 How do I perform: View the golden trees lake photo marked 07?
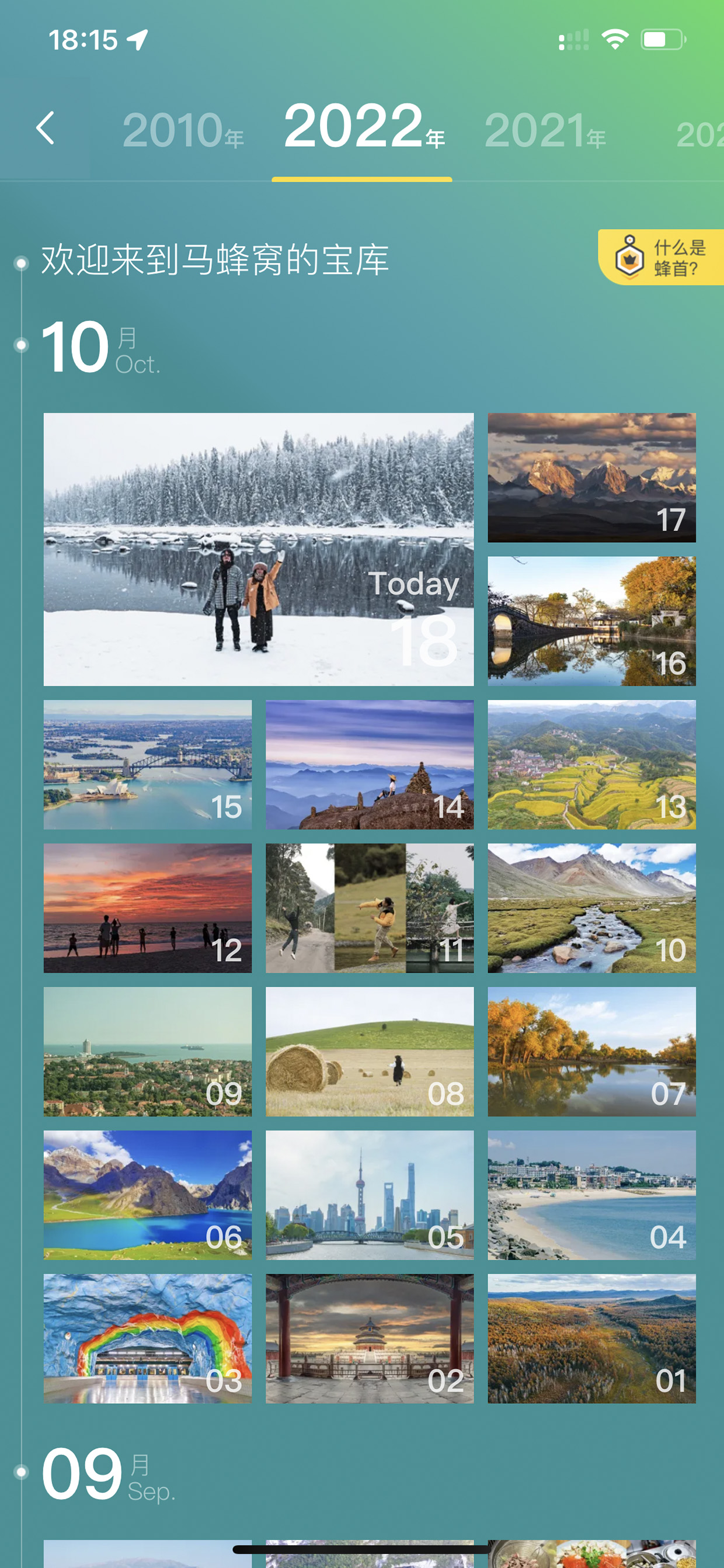591,1052
